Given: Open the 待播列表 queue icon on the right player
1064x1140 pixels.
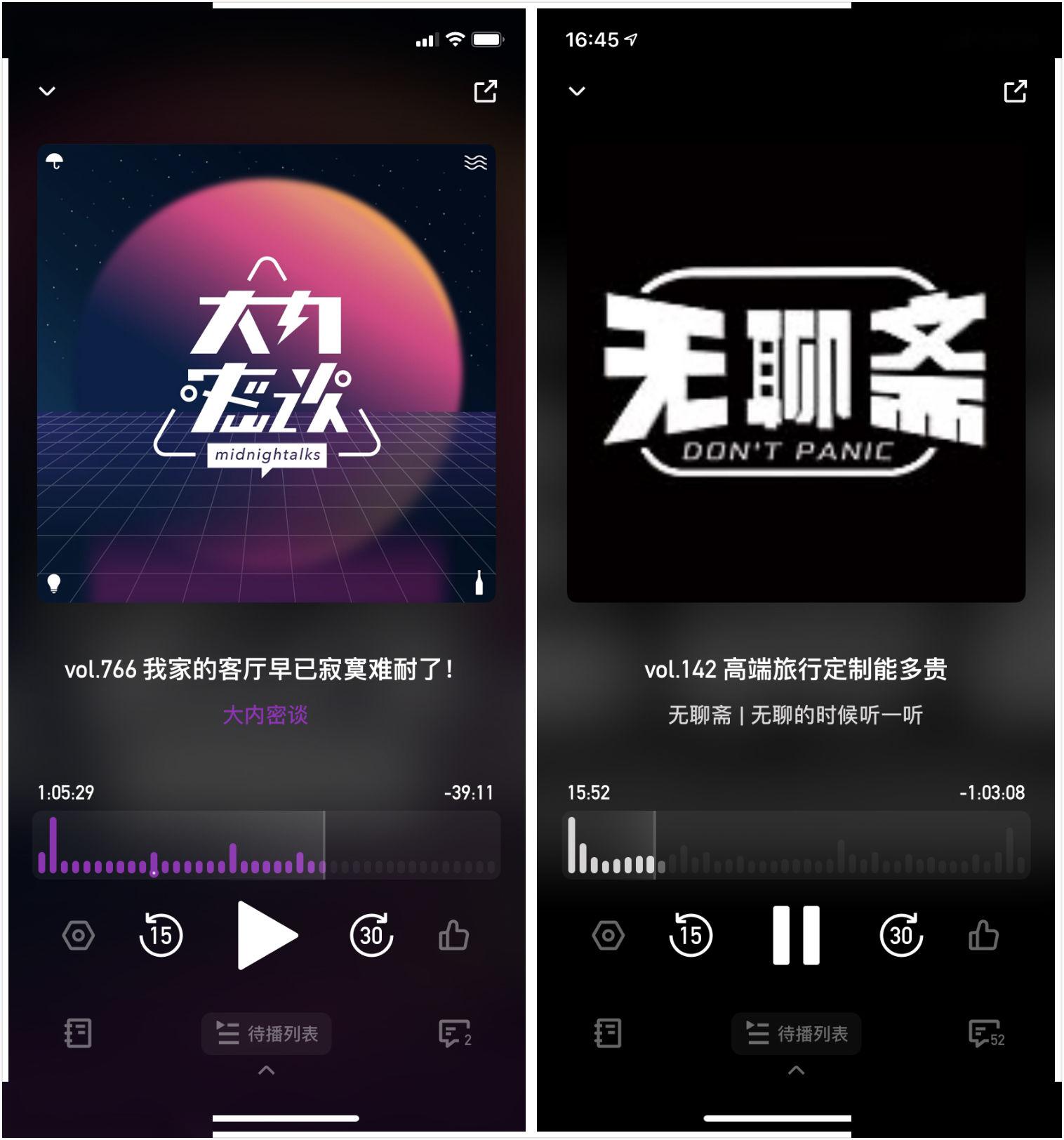Looking at the screenshot, I should tap(796, 1033).
